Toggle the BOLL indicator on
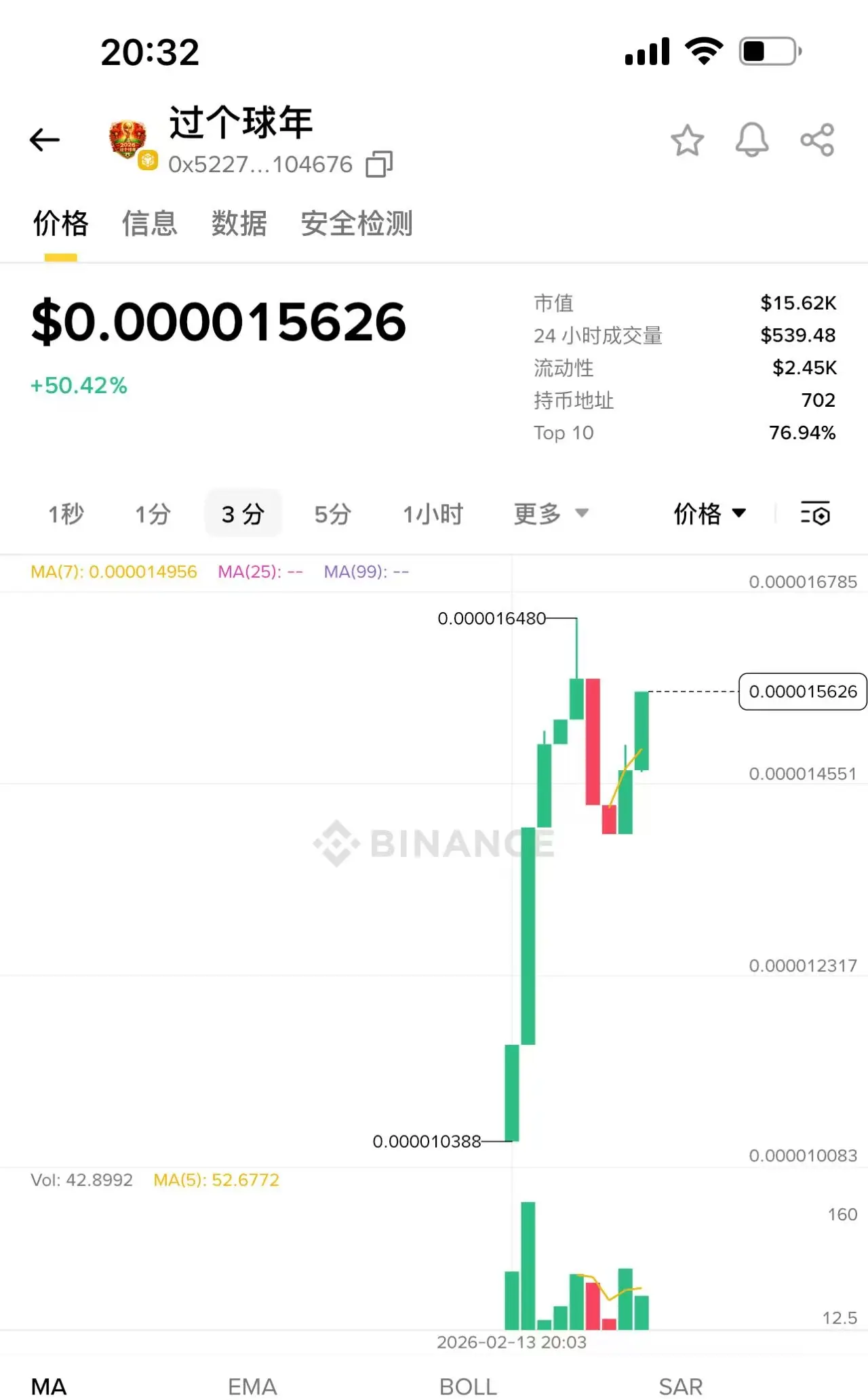The image size is (868, 1400). (467, 1385)
